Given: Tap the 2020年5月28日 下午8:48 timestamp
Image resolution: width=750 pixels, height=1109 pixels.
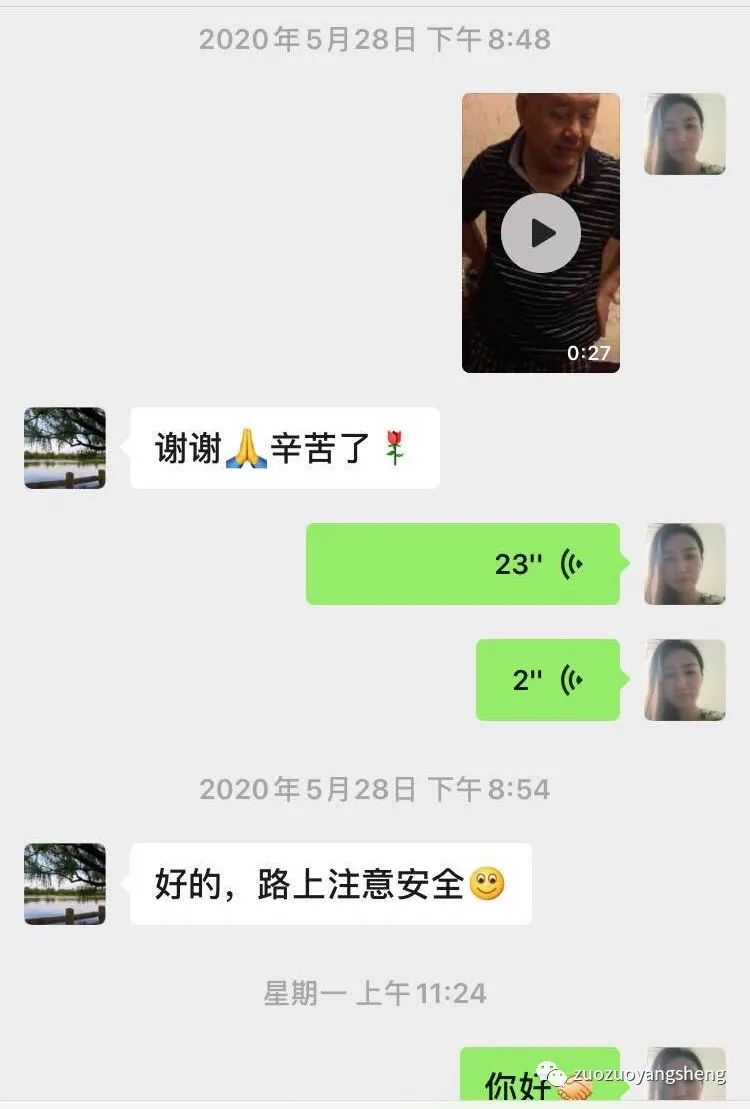Looking at the screenshot, I should pyautogui.click(x=375, y=41).
